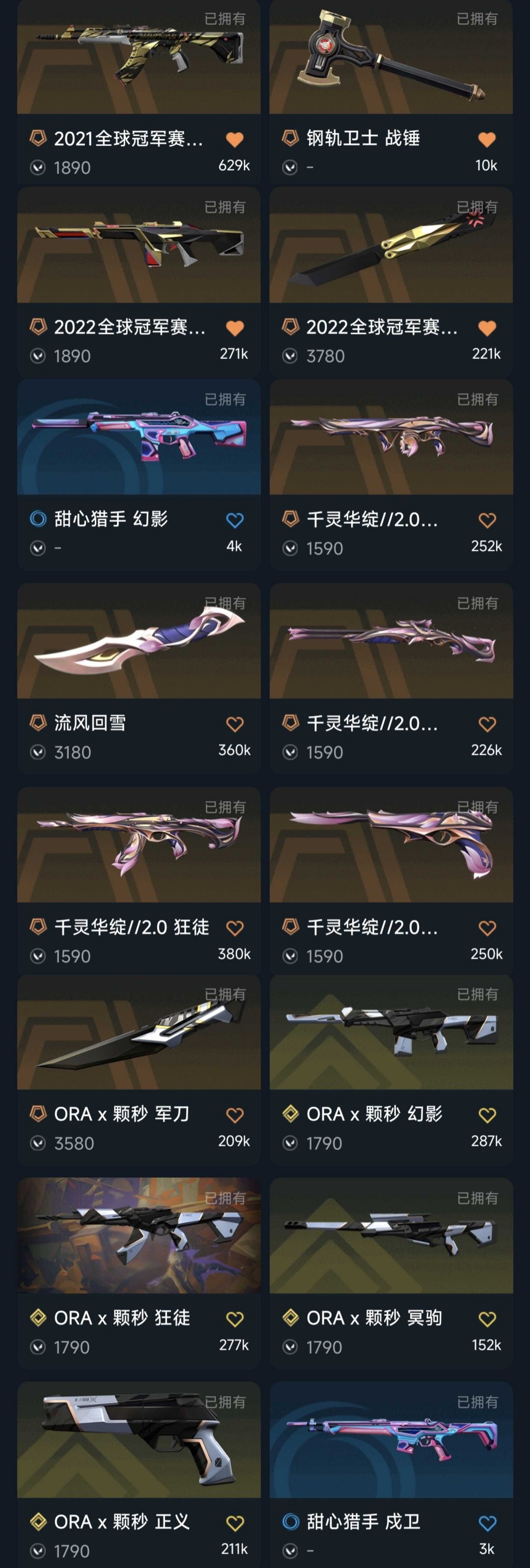Favorite the 流风回雪 skin
This screenshot has width=530, height=1568.
tap(234, 724)
